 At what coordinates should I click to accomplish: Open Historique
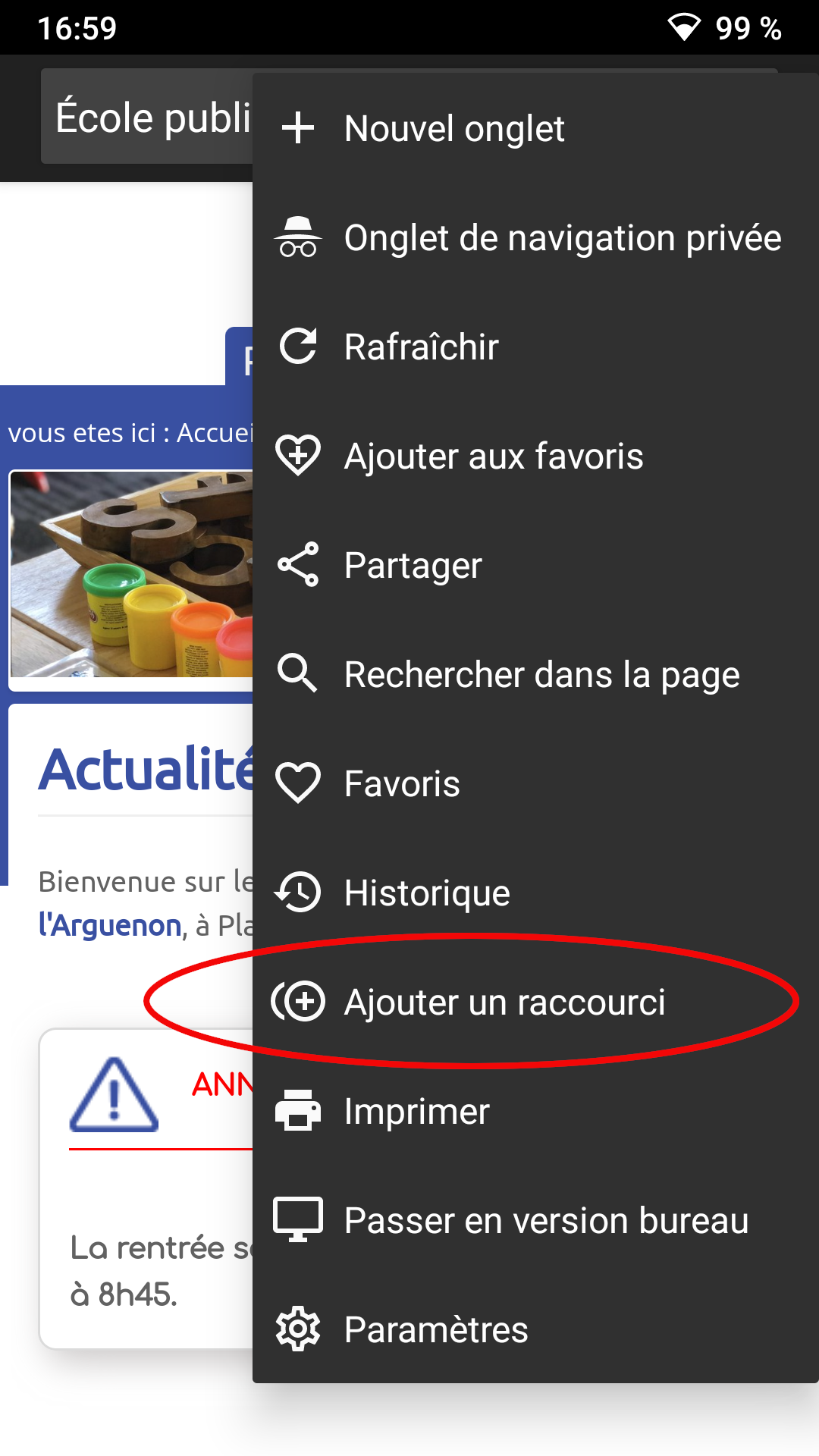[x=427, y=893]
